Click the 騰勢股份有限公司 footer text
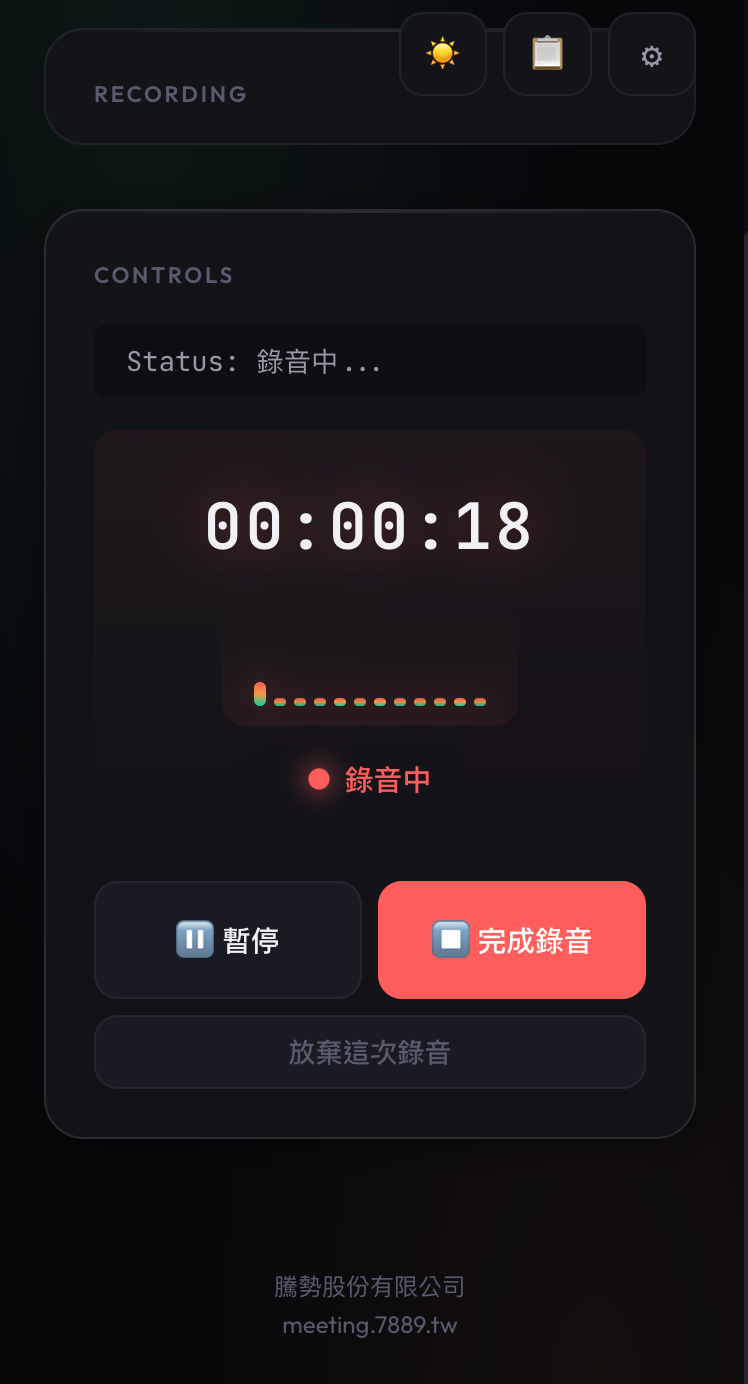 [x=370, y=1287]
